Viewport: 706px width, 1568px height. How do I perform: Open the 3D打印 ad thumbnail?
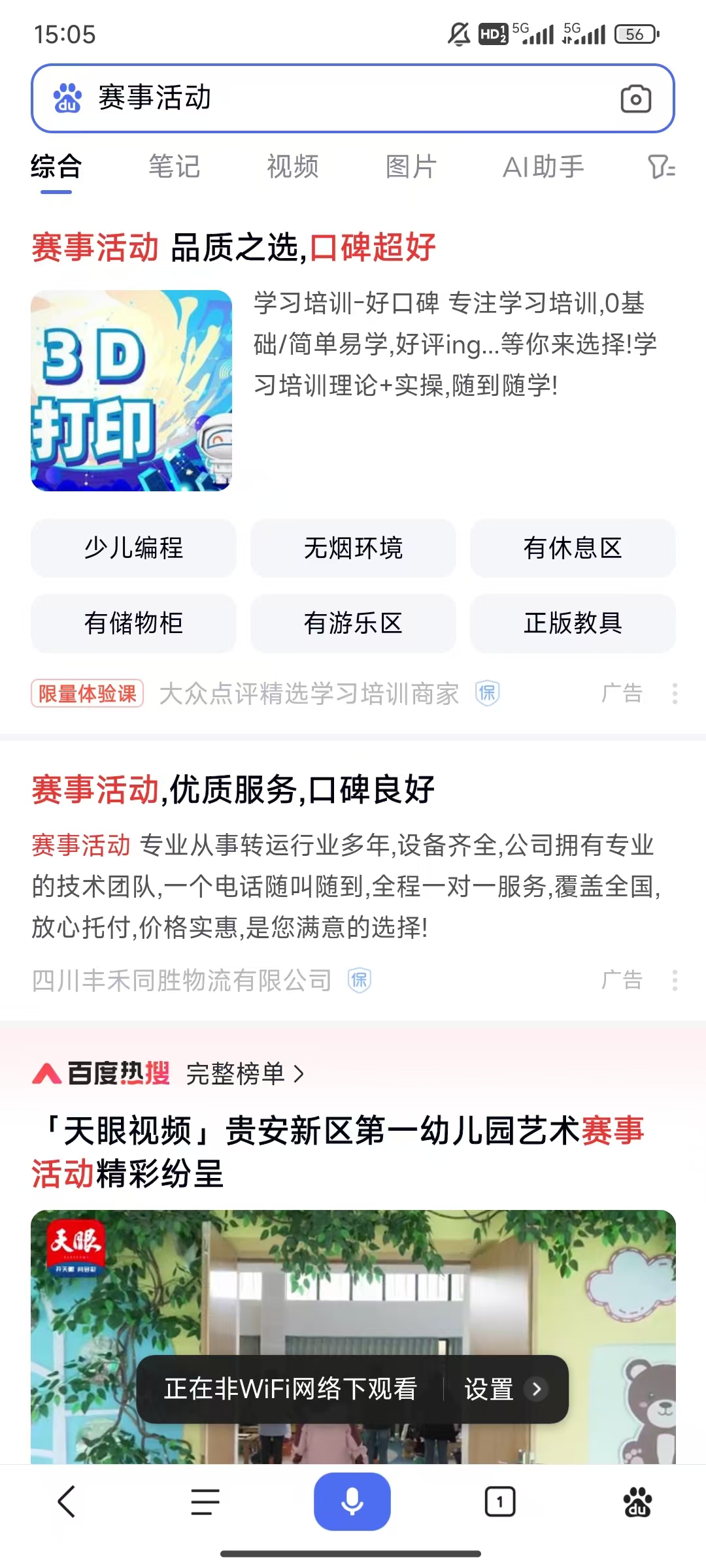[x=131, y=390]
